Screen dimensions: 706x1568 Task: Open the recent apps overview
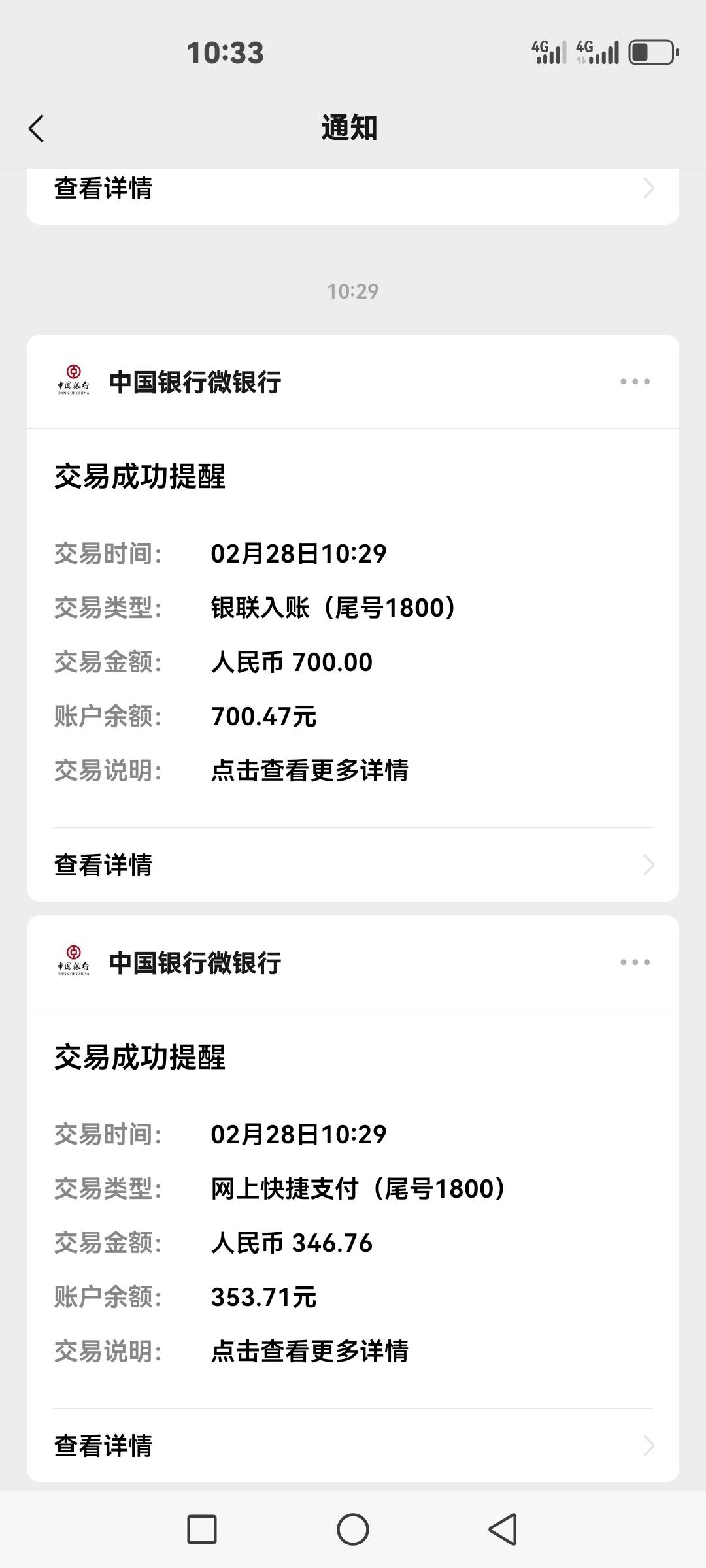[x=202, y=1529]
